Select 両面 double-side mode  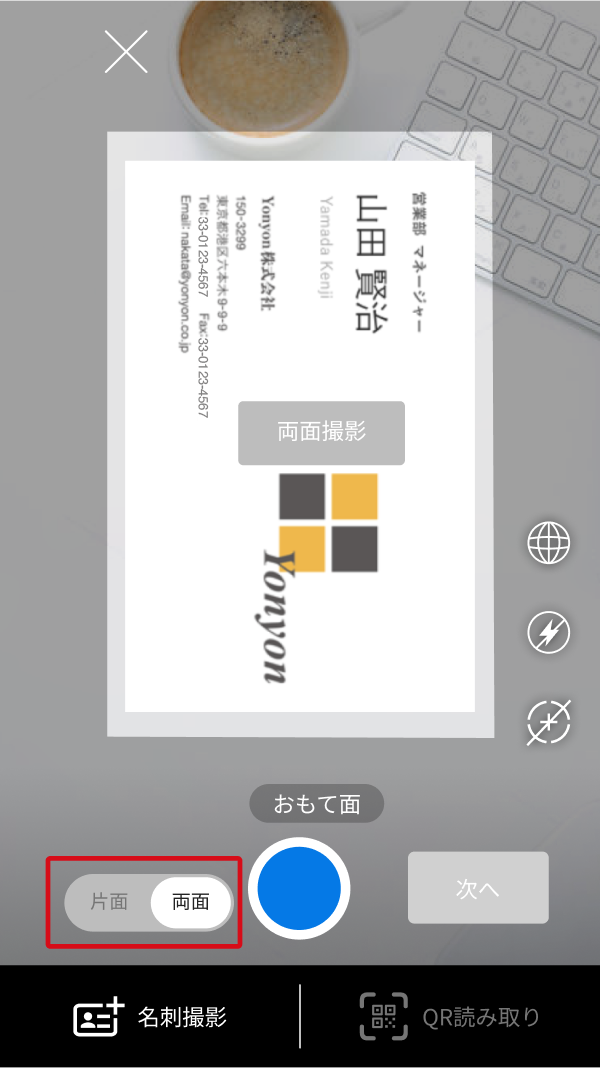tap(191, 901)
